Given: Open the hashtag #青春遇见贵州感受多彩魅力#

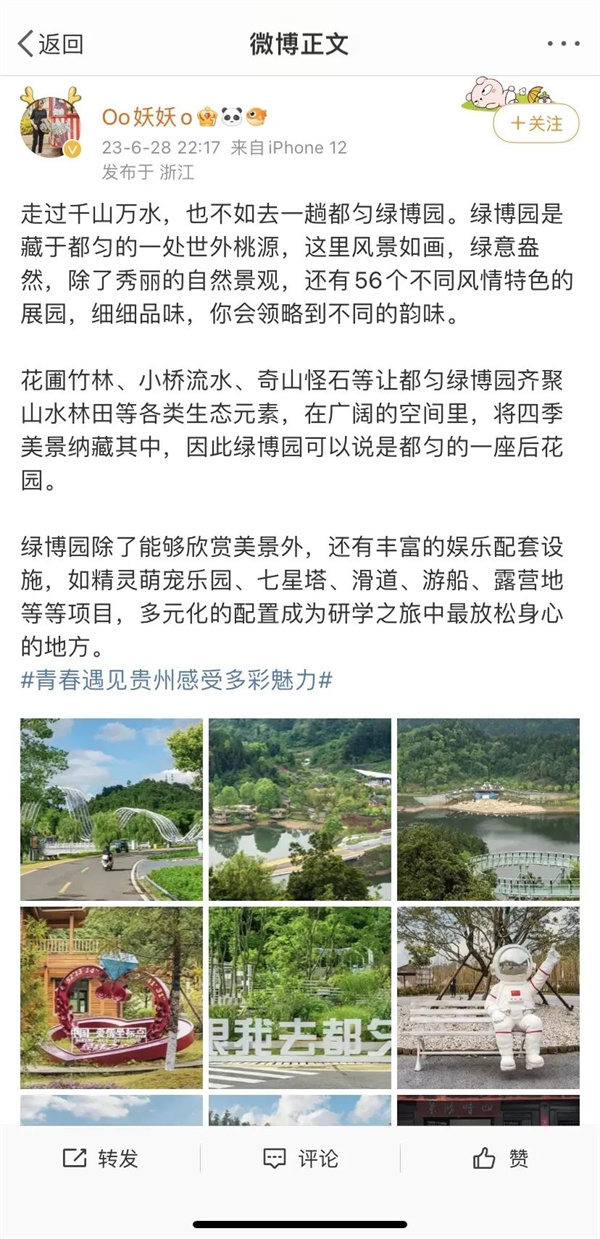Looking at the screenshot, I should (176, 681).
